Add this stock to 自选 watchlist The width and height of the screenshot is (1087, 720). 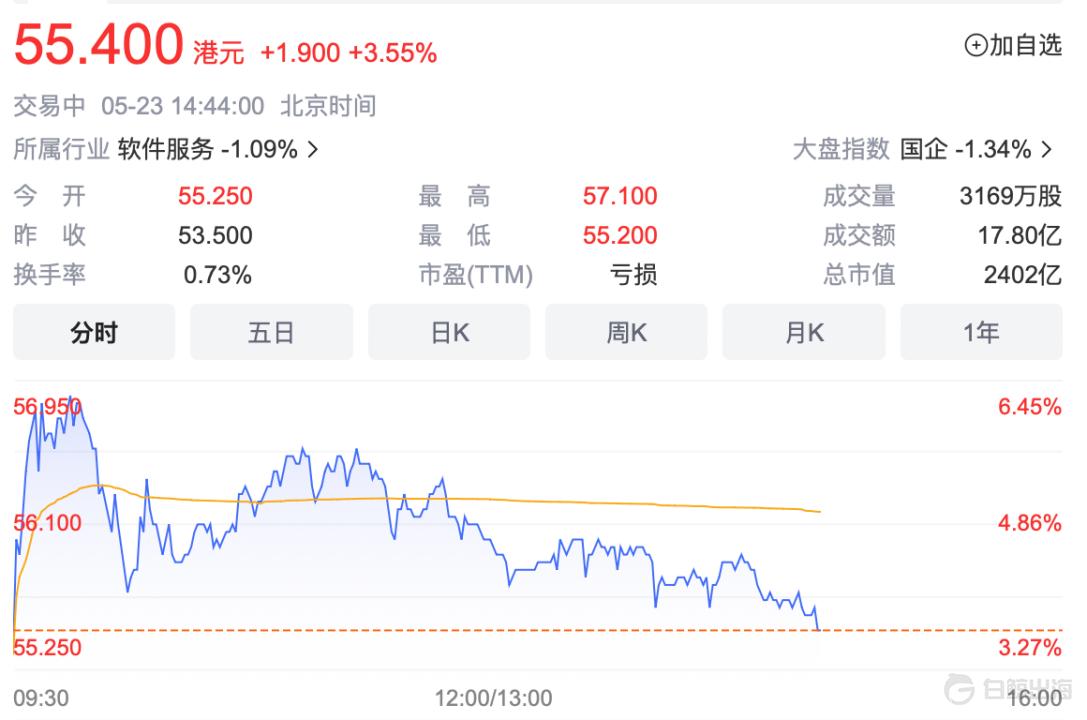tap(1012, 46)
